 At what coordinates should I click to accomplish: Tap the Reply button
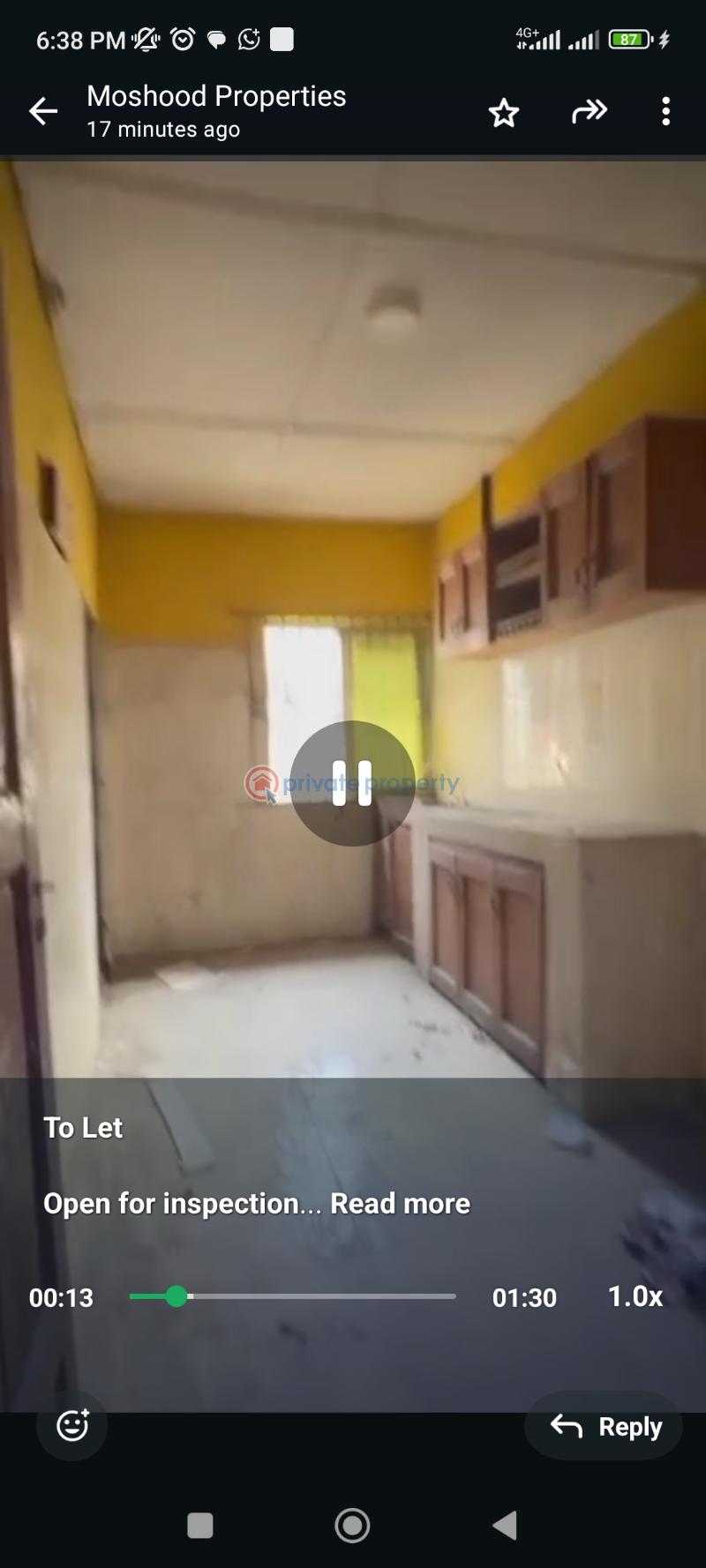[604, 1426]
